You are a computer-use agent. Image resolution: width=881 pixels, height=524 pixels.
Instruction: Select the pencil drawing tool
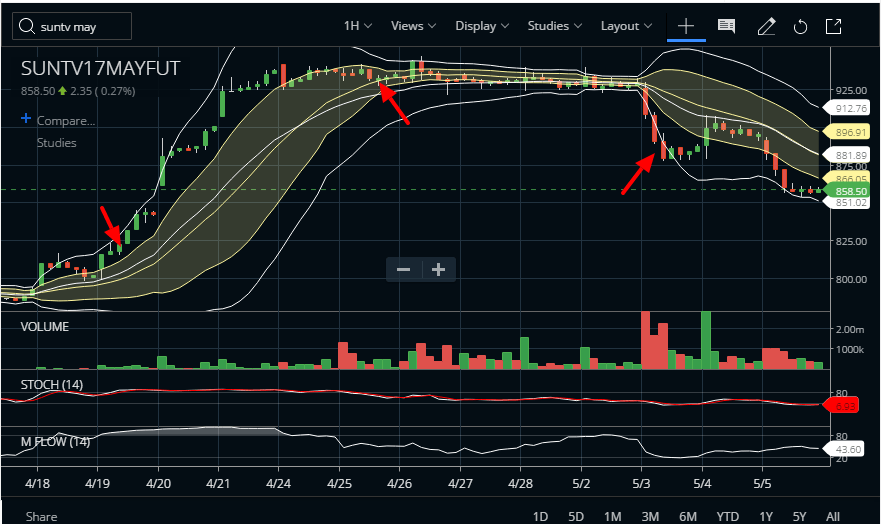767,26
